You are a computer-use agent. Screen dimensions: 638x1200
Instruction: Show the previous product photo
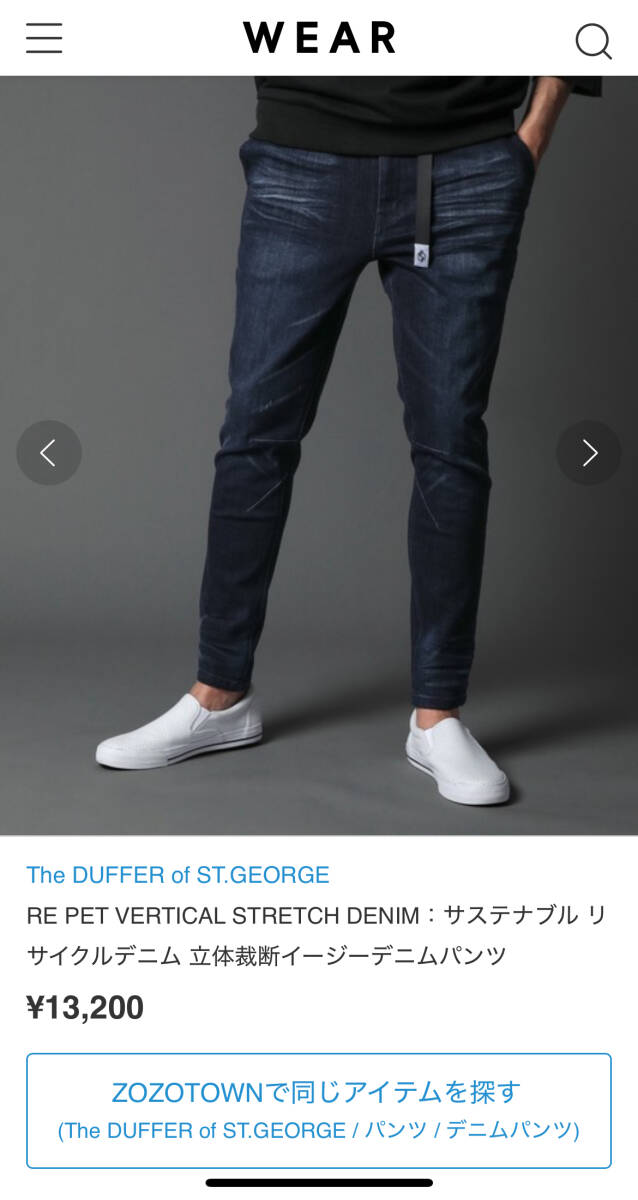point(48,453)
